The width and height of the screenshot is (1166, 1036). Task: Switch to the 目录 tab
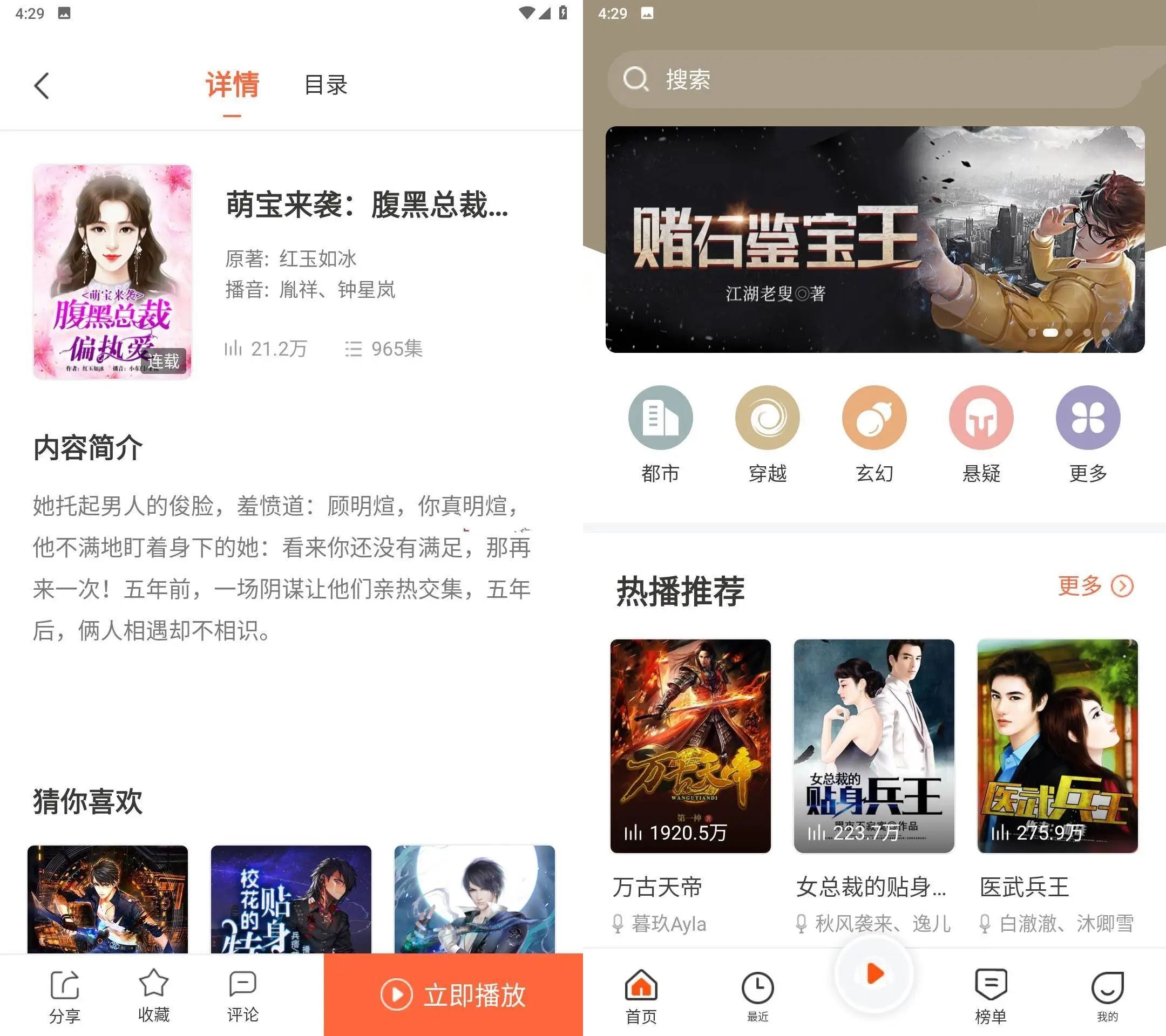pyautogui.click(x=325, y=86)
